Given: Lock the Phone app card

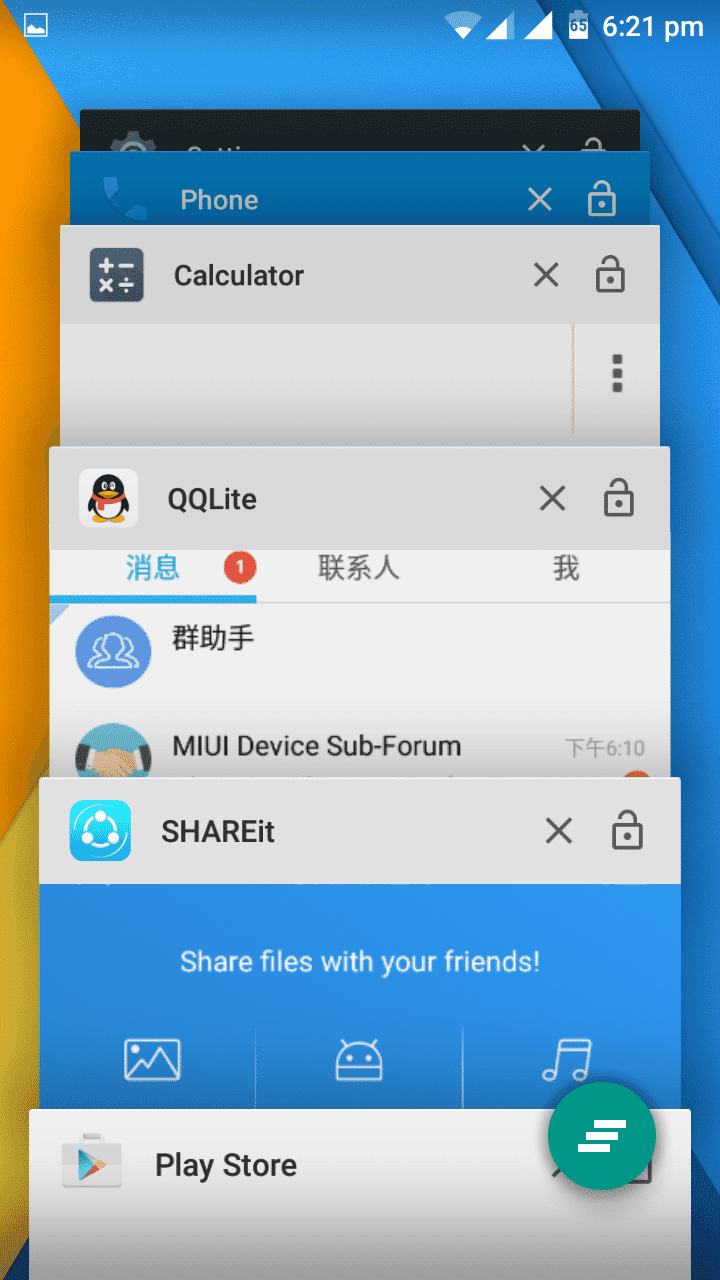Looking at the screenshot, I should click(x=601, y=198).
